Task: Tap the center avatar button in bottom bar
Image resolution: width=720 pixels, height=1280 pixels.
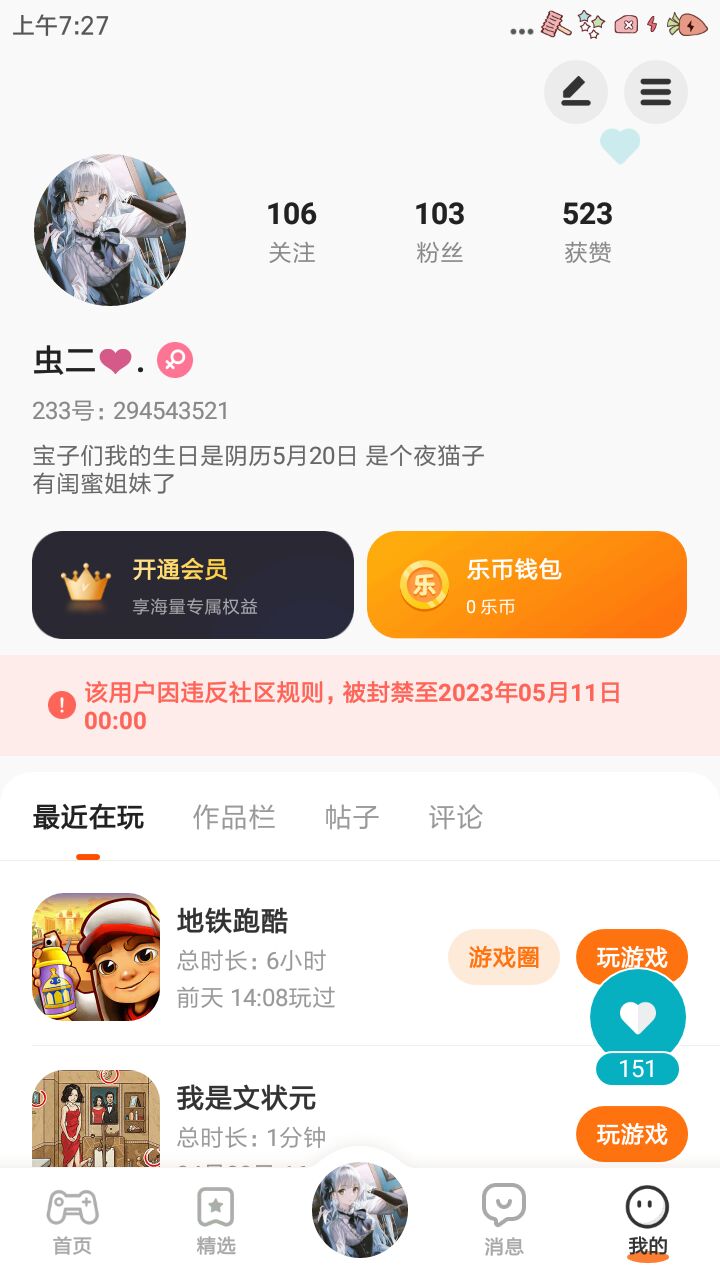Action: (360, 1210)
